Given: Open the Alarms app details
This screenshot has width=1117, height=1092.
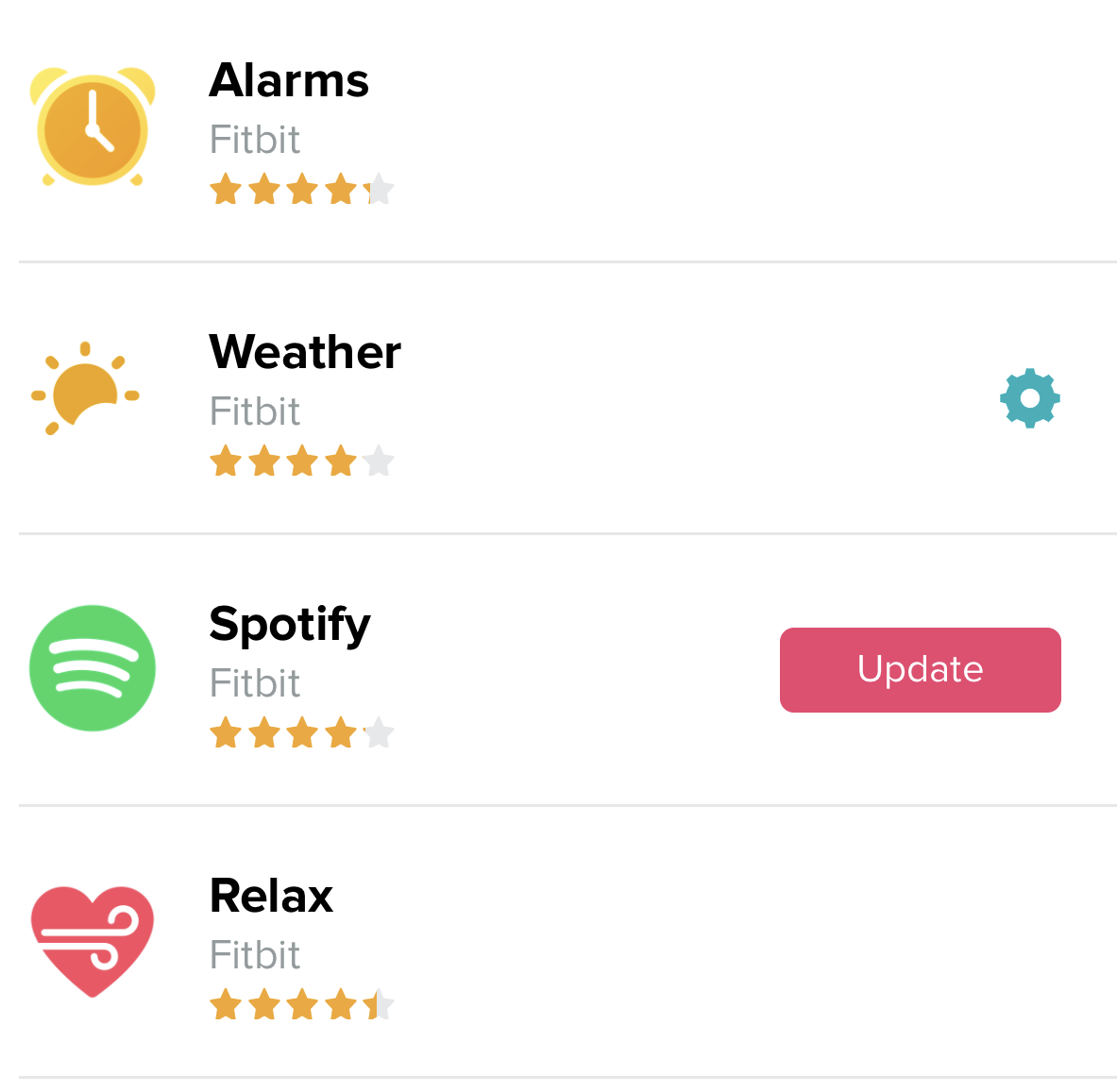Looking at the screenshot, I should tap(289, 80).
